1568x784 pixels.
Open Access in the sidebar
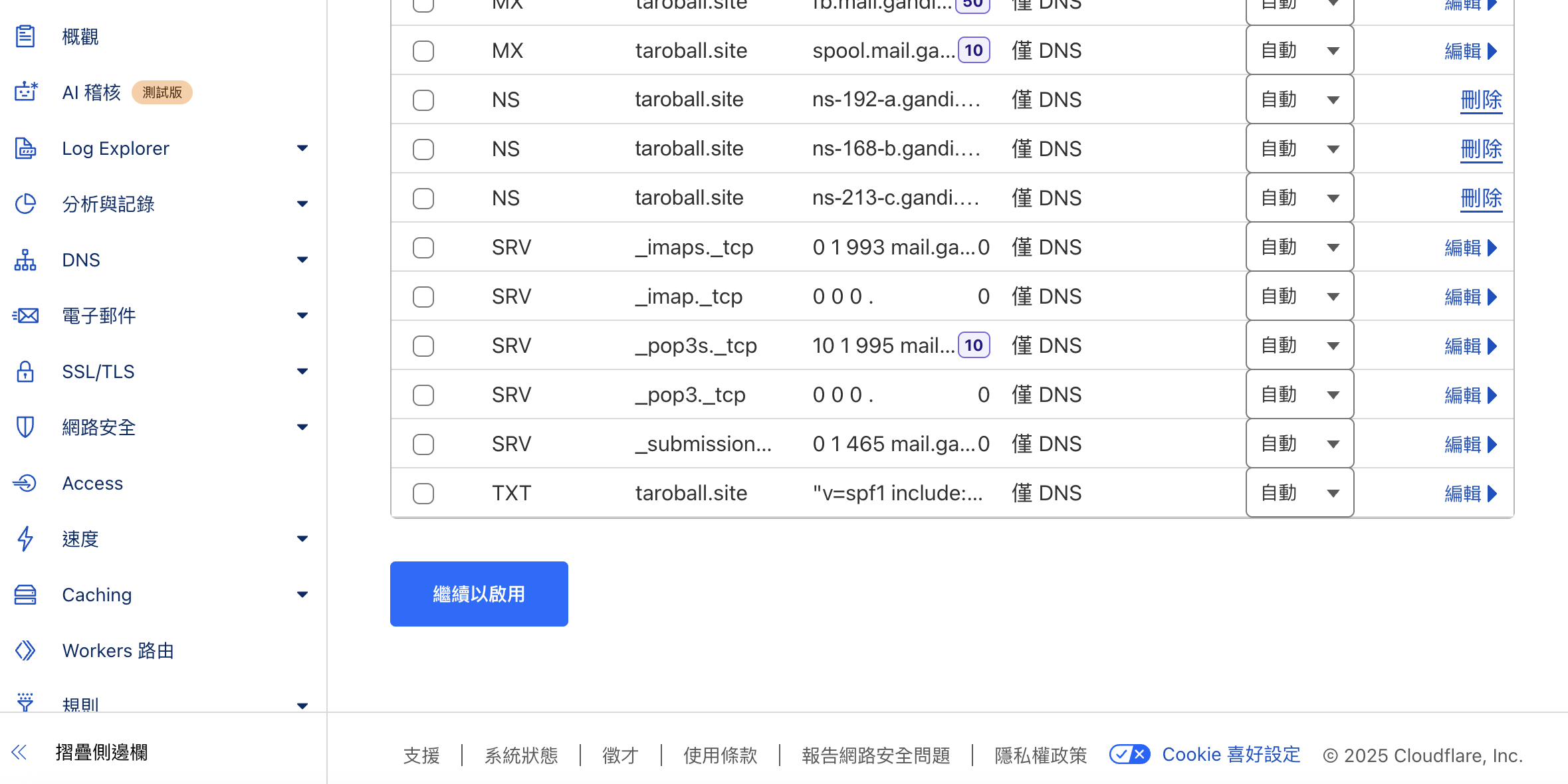(x=92, y=483)
